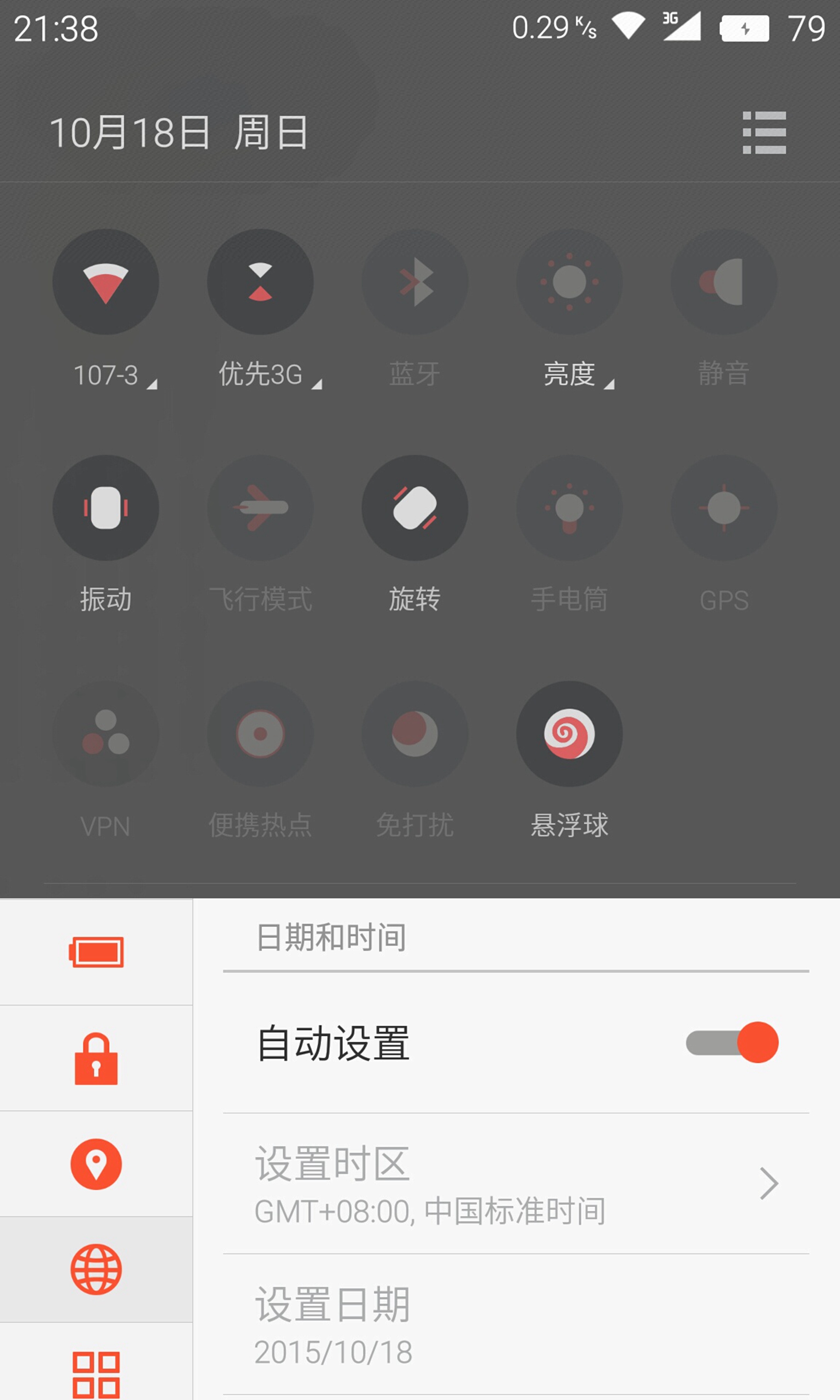This screenshot has height=1400, width=840.
Task: Turn on 便携热点 hotspot
Action: pos(260,734)
